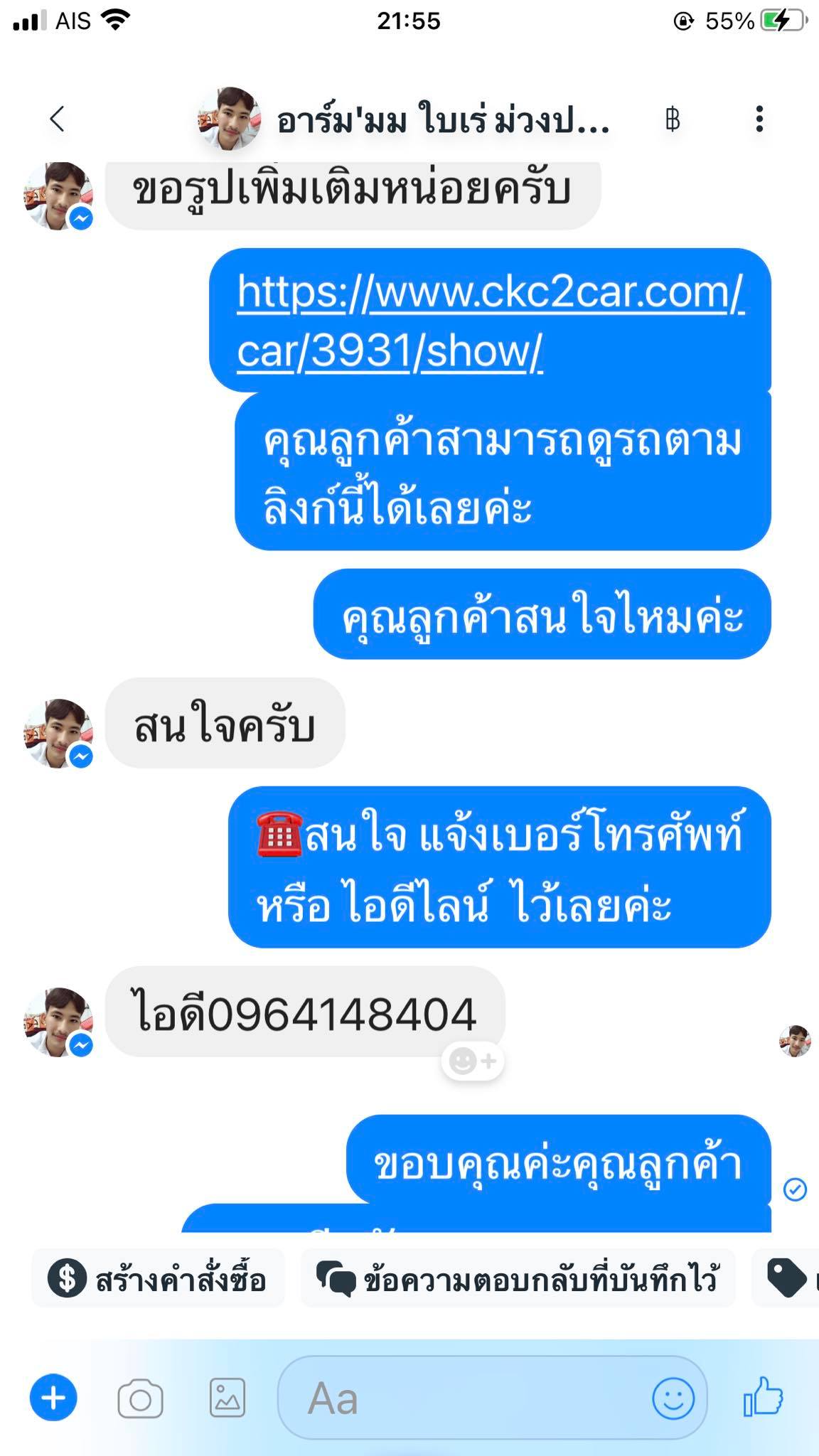Viewport: 819px width, 1456px height.
Task: Open the camera to take photo
Action: pyautogui.click(x=140, y=1398)
